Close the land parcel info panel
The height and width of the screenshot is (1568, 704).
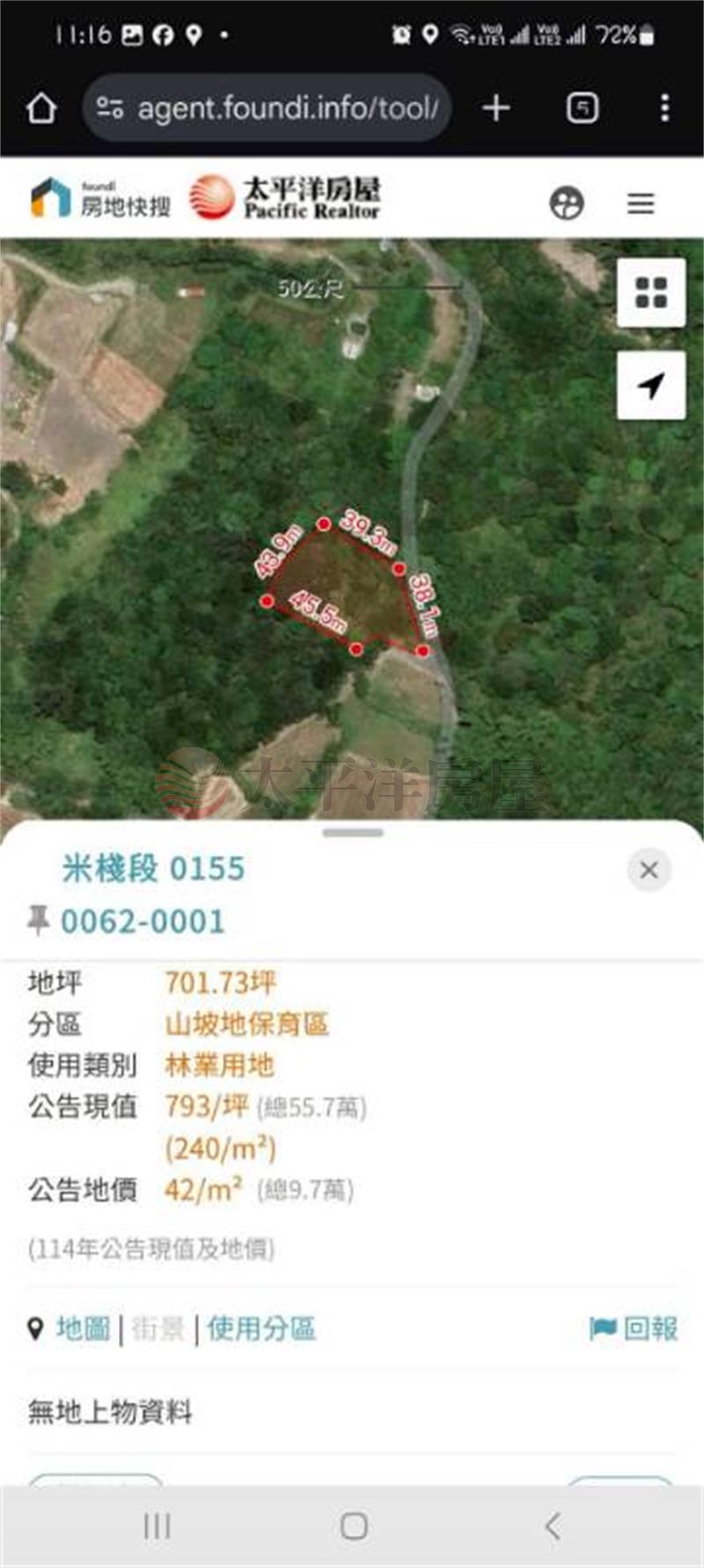click(x=649, y=870)
